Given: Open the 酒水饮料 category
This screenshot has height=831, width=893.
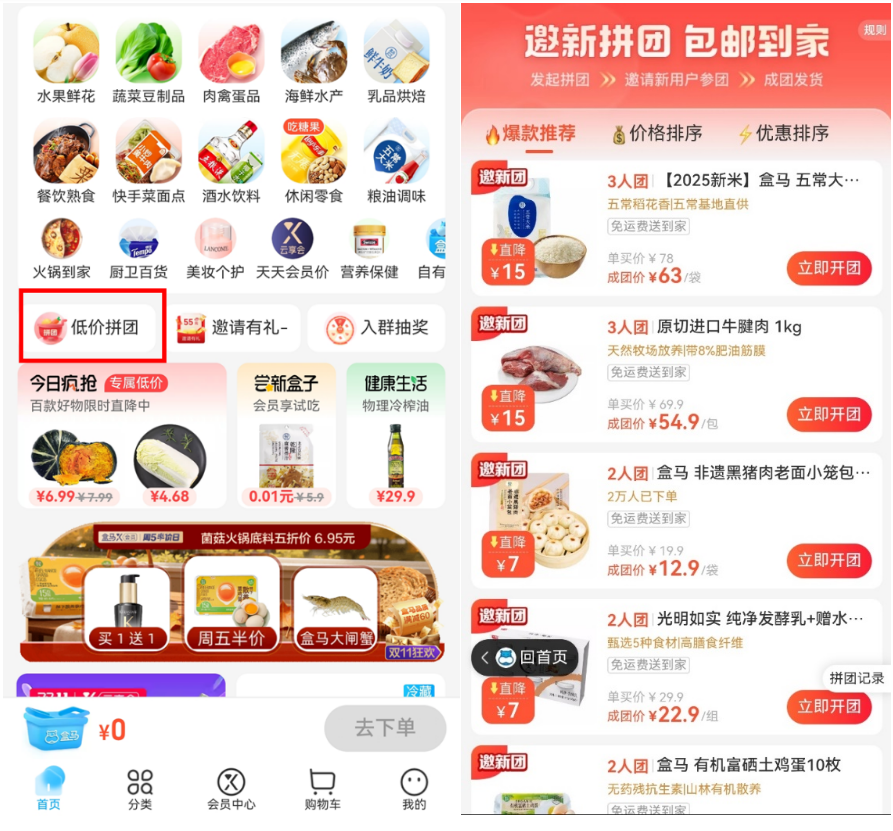Looking at the screenshot, I should coord(231,162).
